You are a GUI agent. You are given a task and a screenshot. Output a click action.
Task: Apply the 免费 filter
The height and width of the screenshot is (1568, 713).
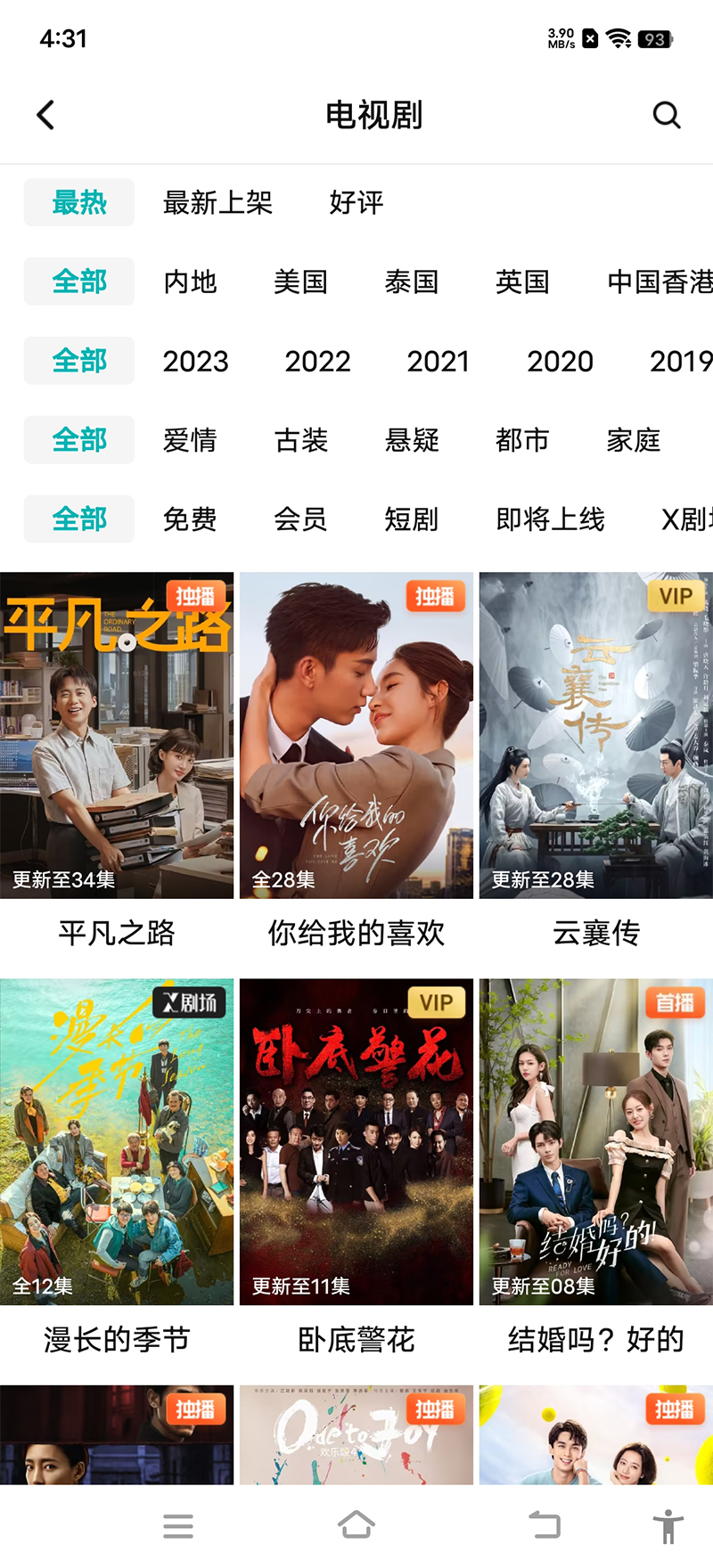[x=190, y=519]
